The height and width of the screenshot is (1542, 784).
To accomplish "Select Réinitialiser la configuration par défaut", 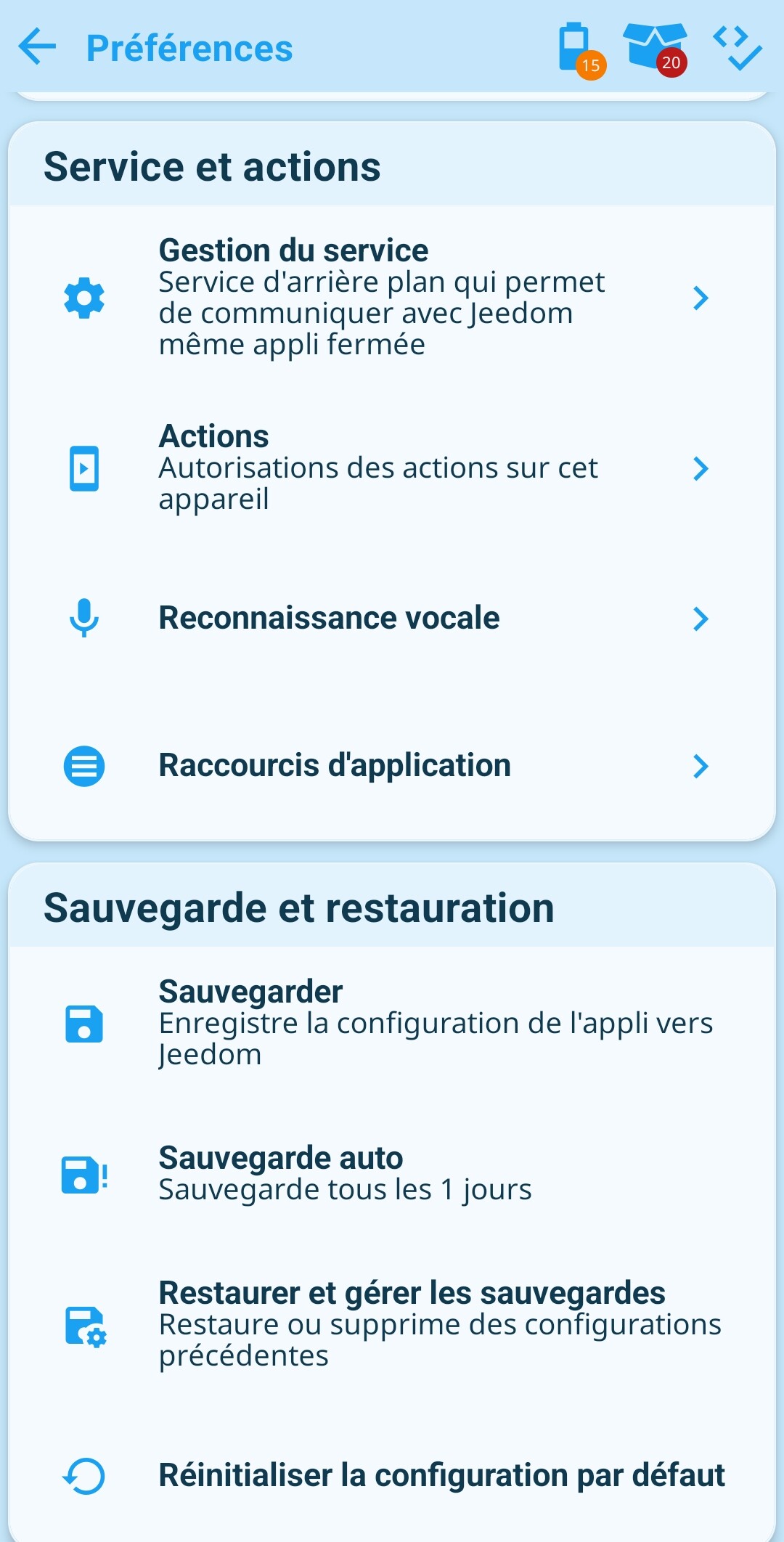I will click(392, 1475).
